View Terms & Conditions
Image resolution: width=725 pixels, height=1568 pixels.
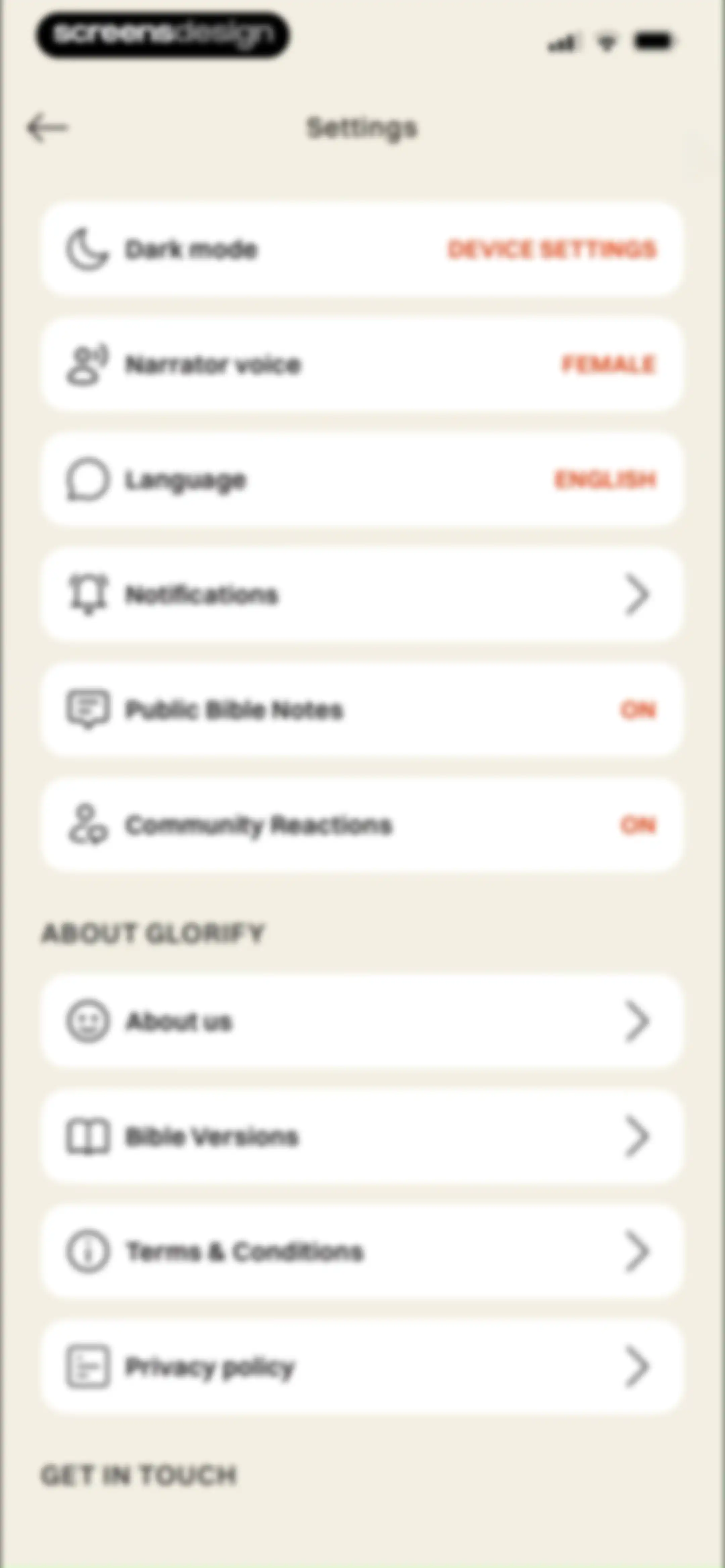(362, 1251)
